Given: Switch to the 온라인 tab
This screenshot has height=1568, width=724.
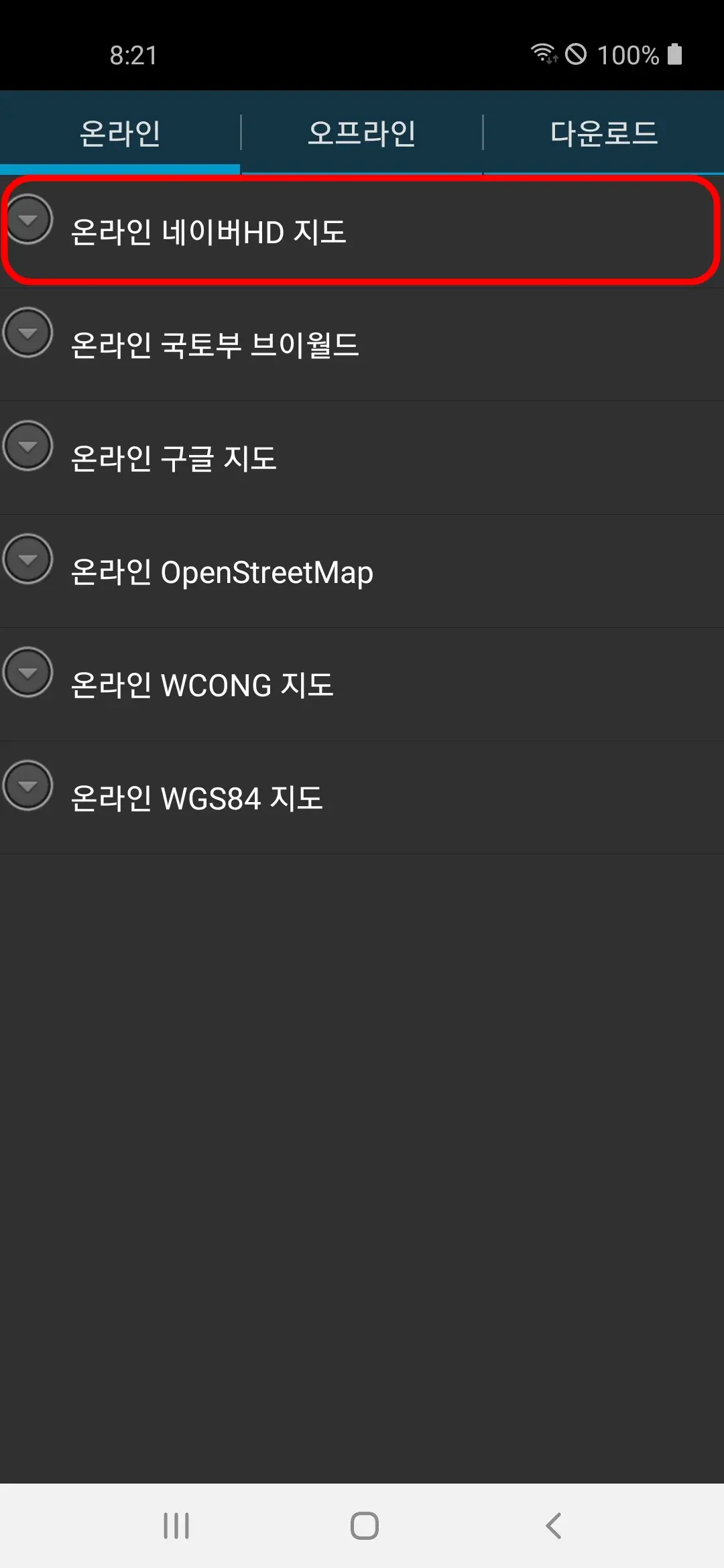Looking at the screenshot, I should (x=119, y=131).
